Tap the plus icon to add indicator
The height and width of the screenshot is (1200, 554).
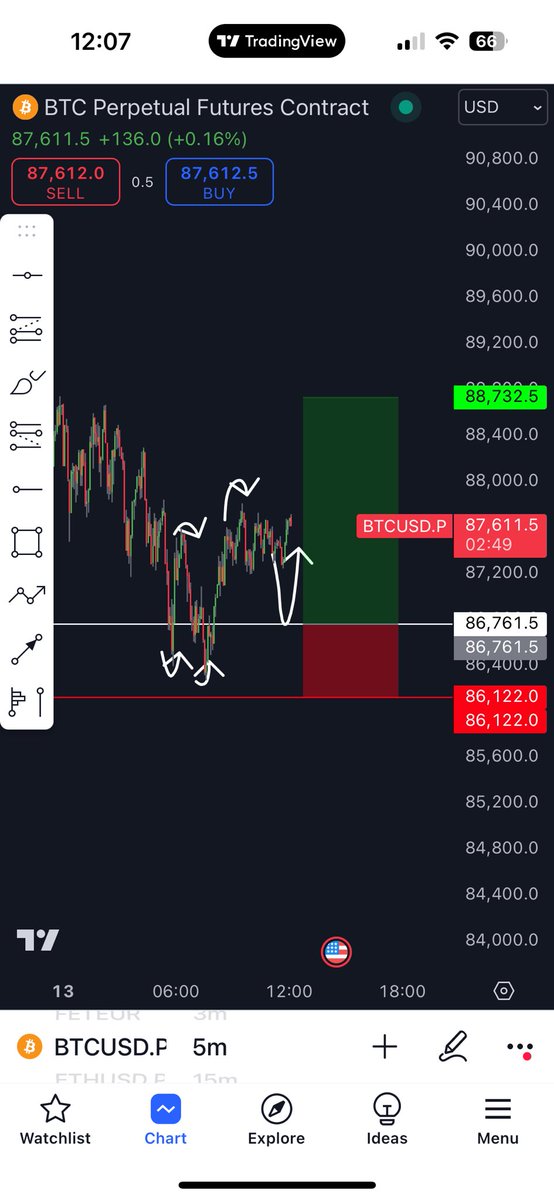tap(385, 1047)
